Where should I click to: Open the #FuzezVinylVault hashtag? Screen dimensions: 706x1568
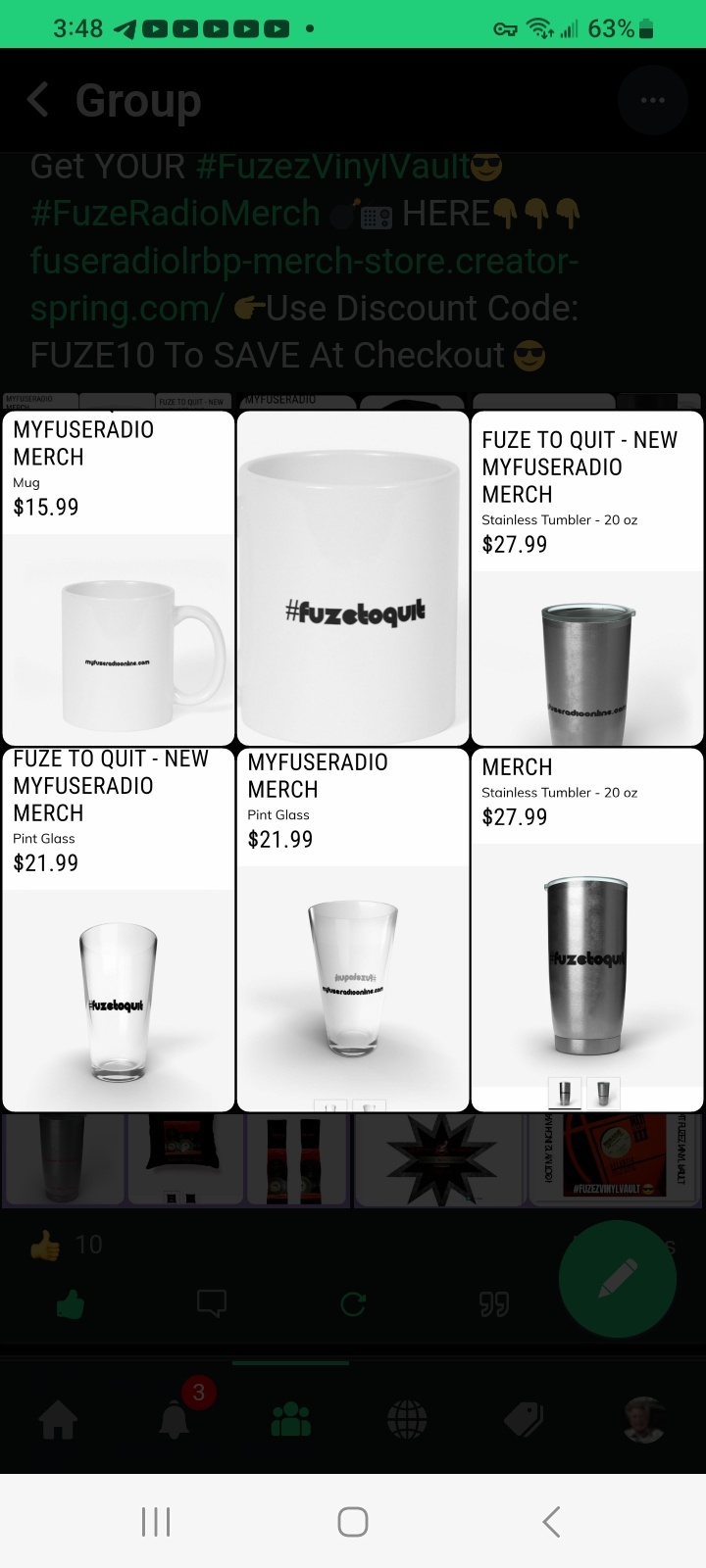pyautogui.click(x=332, y=166)
